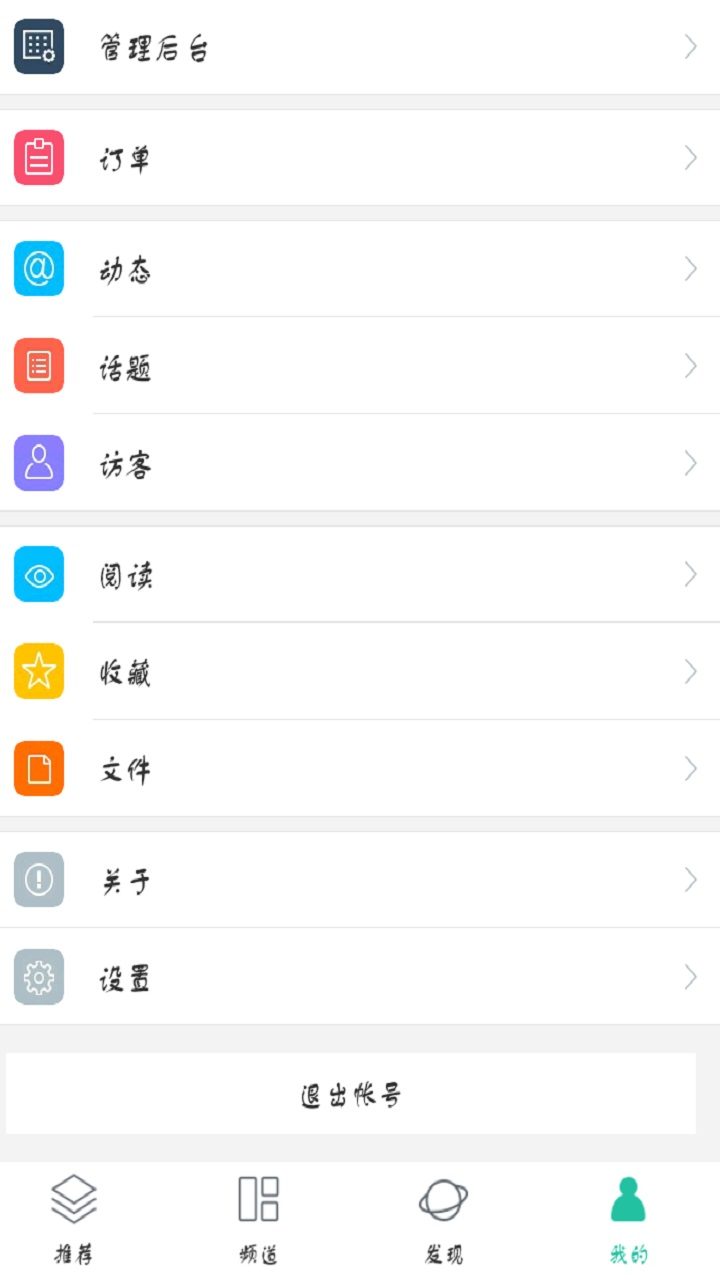This screenshot has height=1280, width=720.
Task: Open the 文件 files row
Action: point(360,768)
